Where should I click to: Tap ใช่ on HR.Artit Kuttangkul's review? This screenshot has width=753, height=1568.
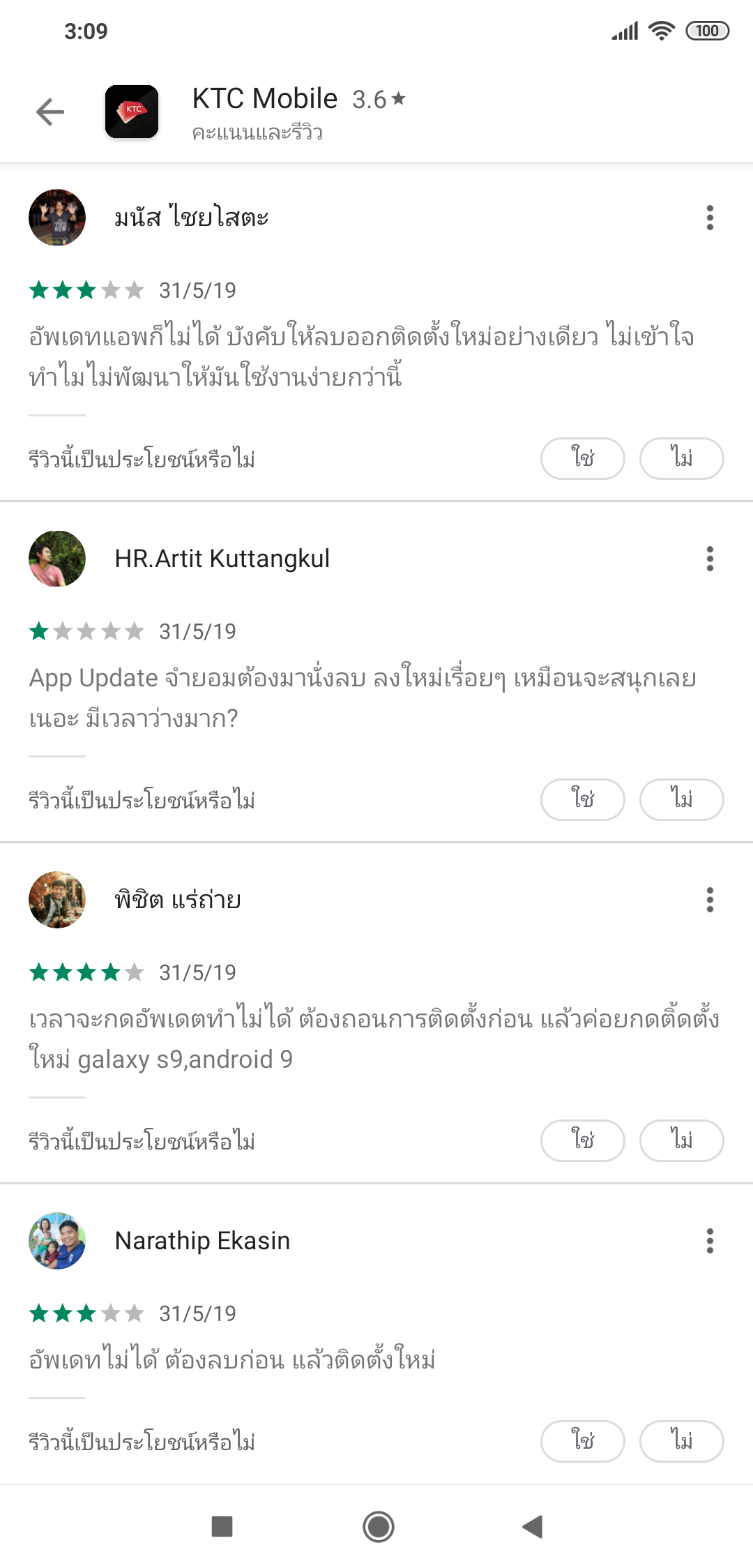(x=582, y=799)
